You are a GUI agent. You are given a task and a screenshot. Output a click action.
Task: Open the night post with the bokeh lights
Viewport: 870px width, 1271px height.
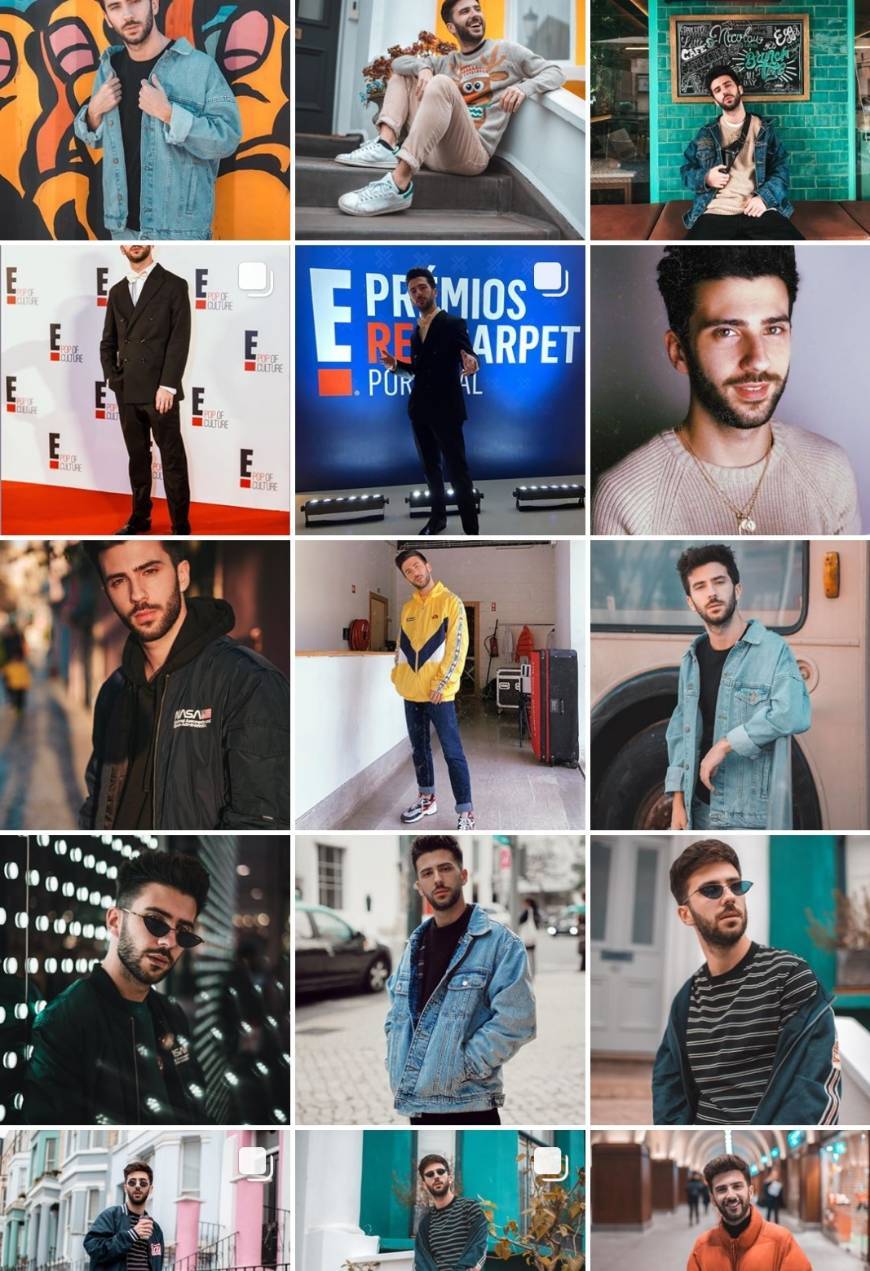pos(145,980)
